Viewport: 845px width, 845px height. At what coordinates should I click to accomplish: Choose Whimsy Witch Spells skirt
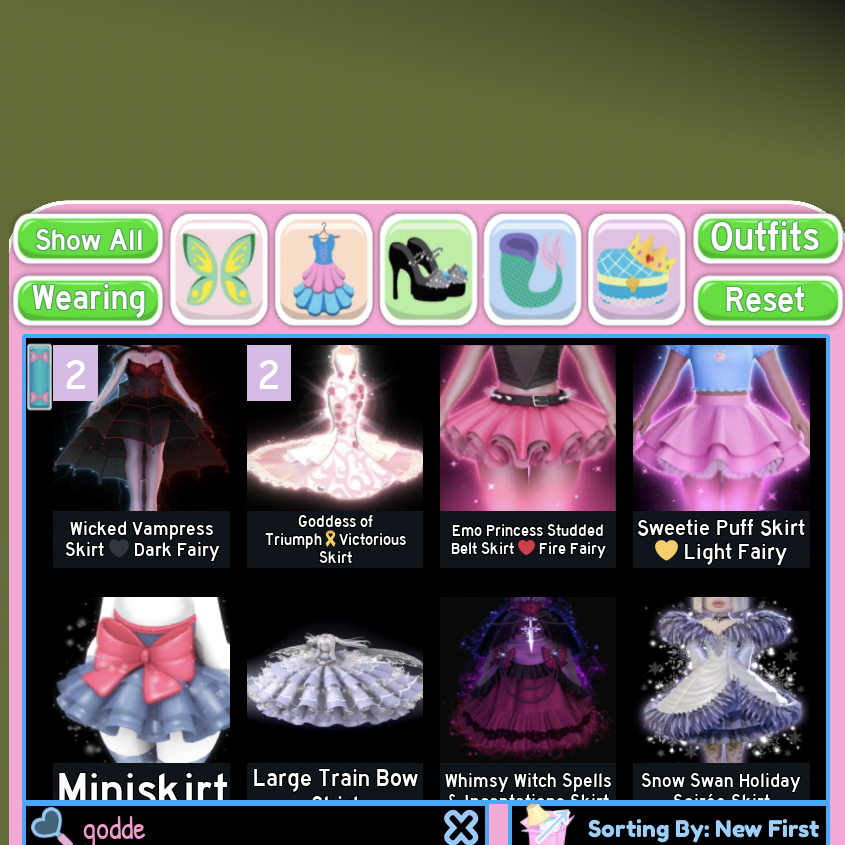click(x=528, y=690)
